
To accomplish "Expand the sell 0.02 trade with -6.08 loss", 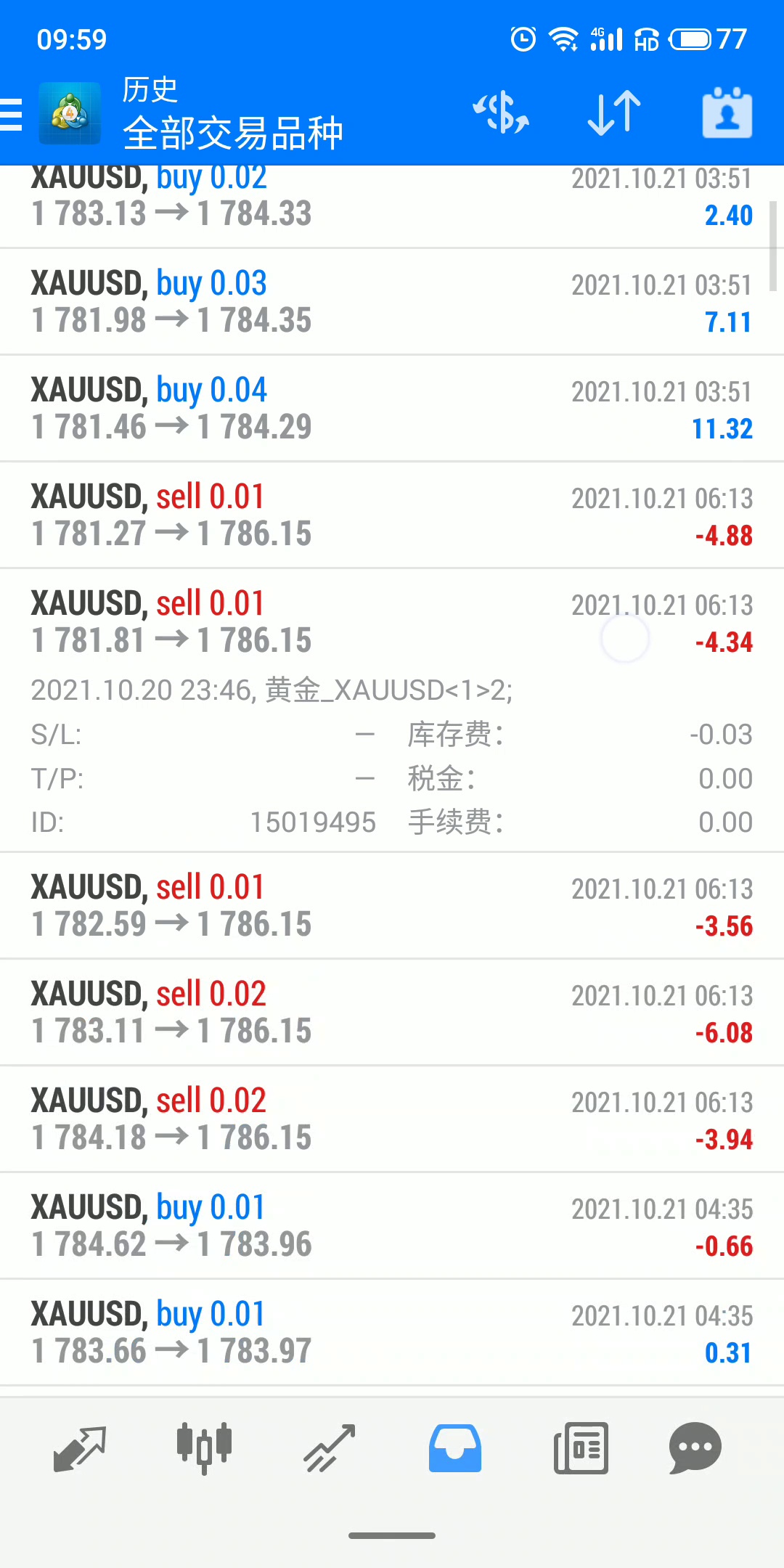I will pyautogui.click(x=392, y=1013).
